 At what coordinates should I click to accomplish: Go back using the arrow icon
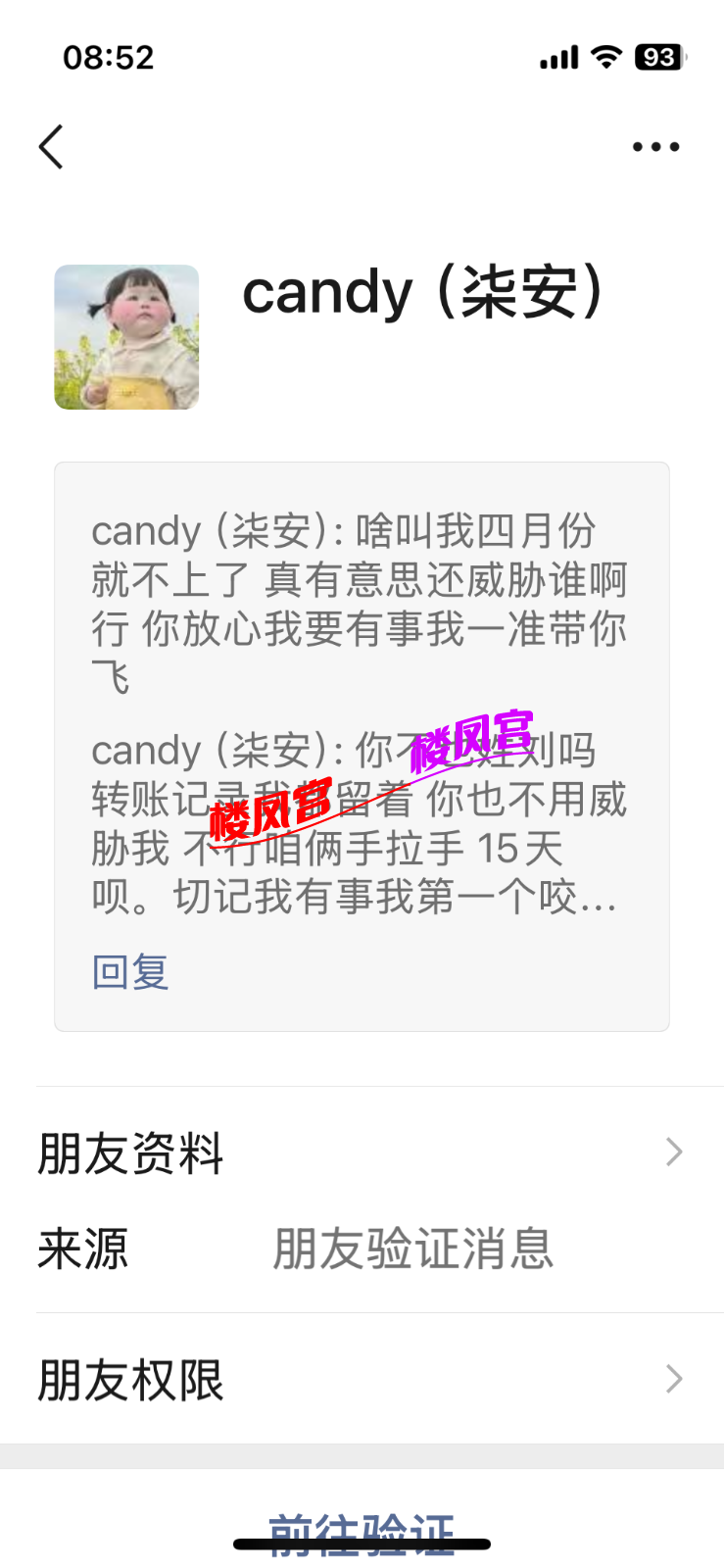52,147
